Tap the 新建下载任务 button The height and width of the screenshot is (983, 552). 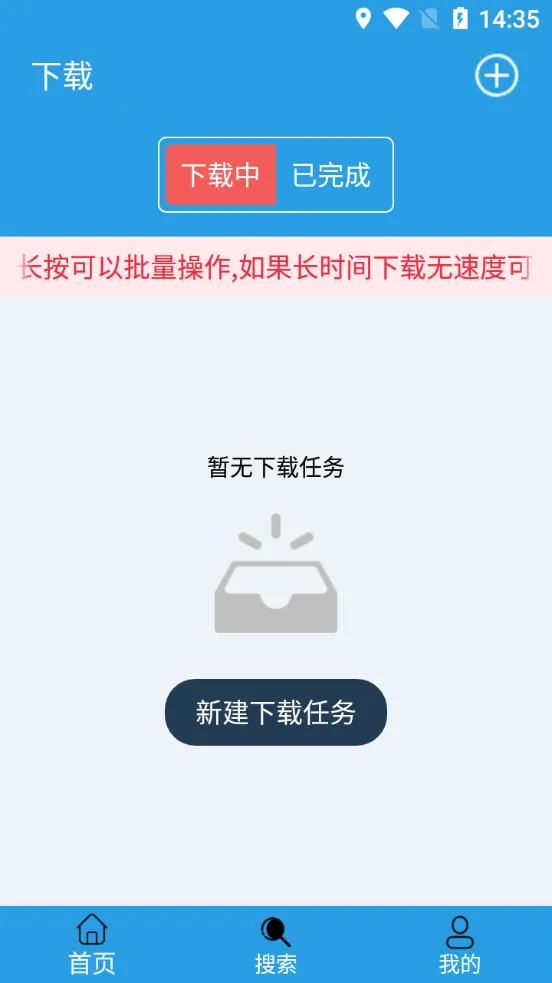point(276,712)
